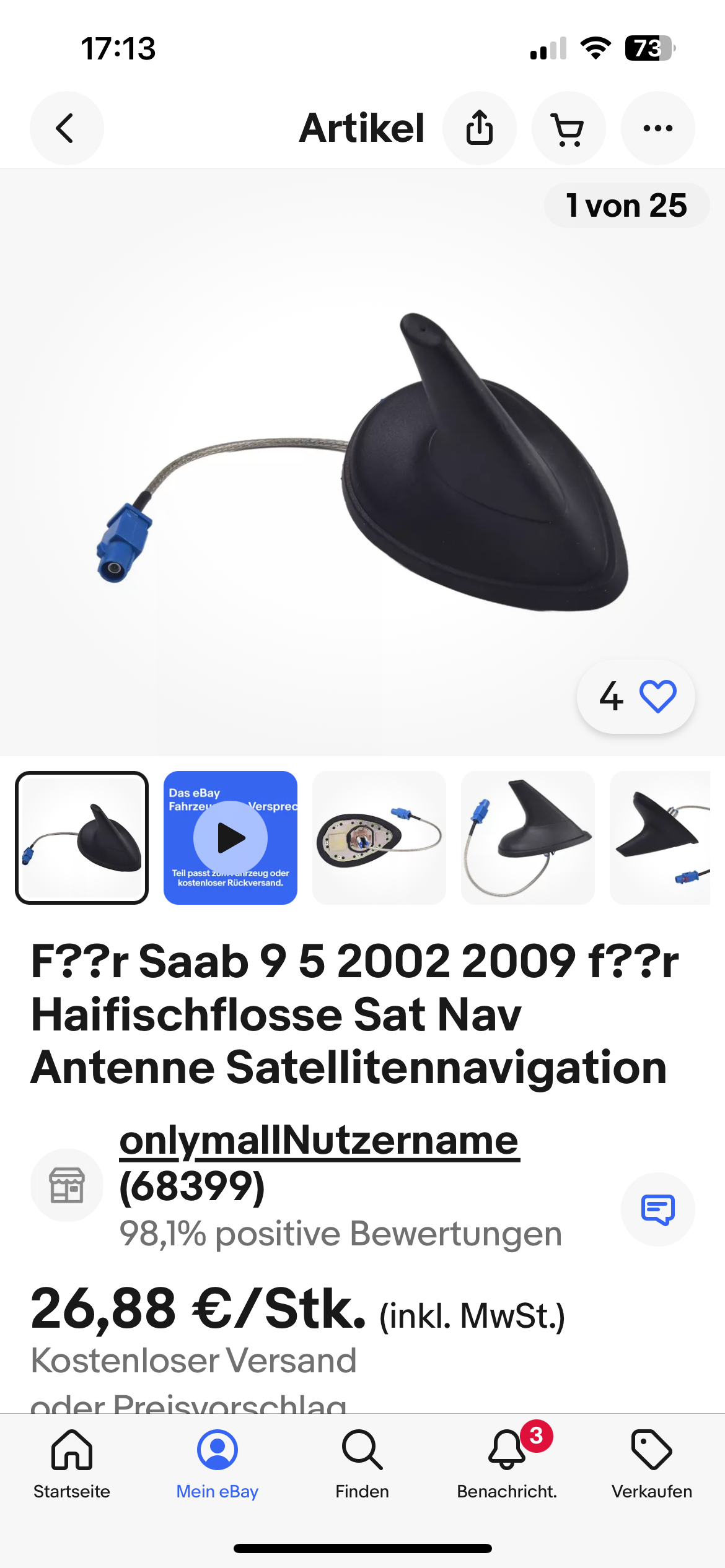
Task: View fourth thumbnail with looped cable
Action: coord(528,837)
